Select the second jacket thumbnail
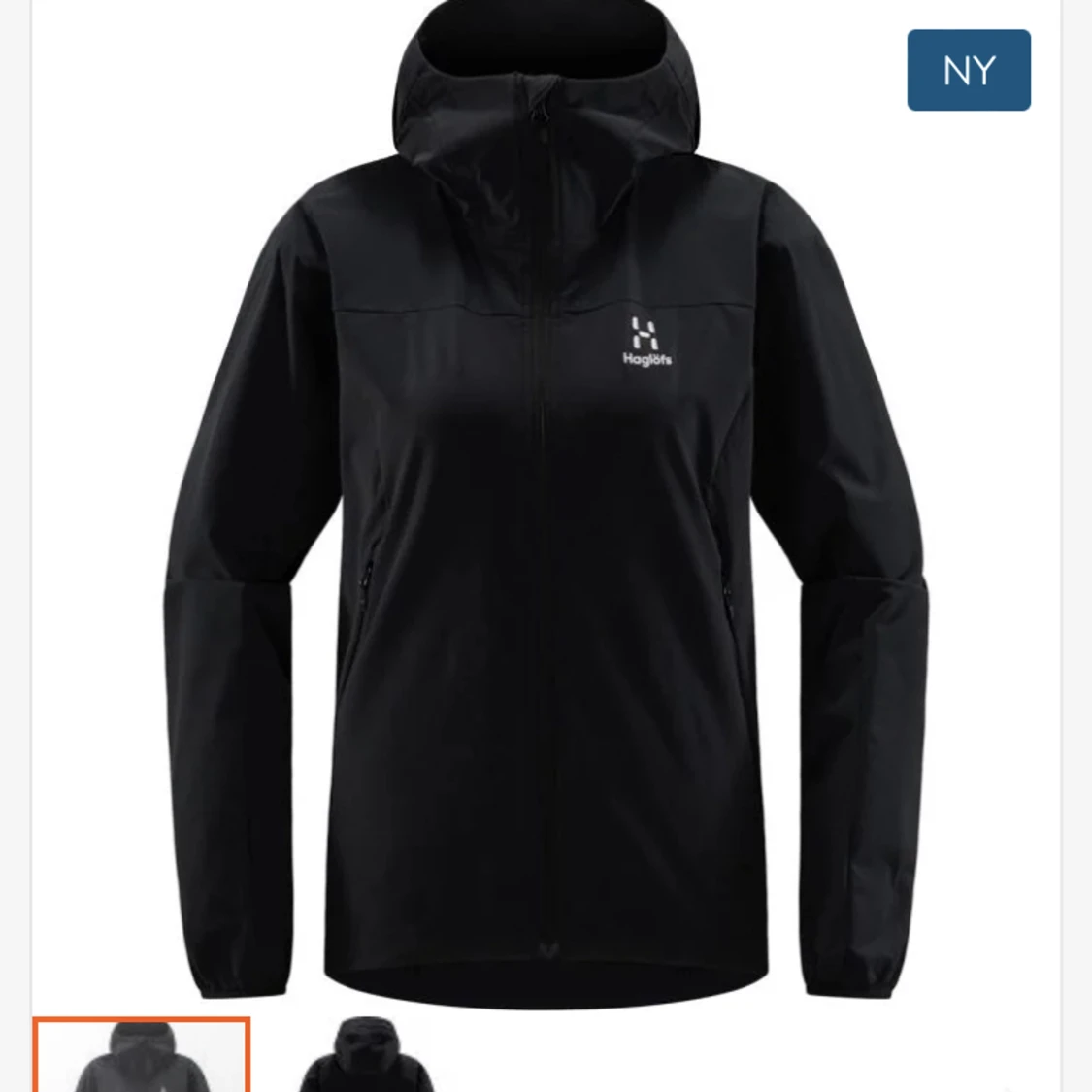The width and height of the screenshot is (1092, 1092). tap(366, 1058)
